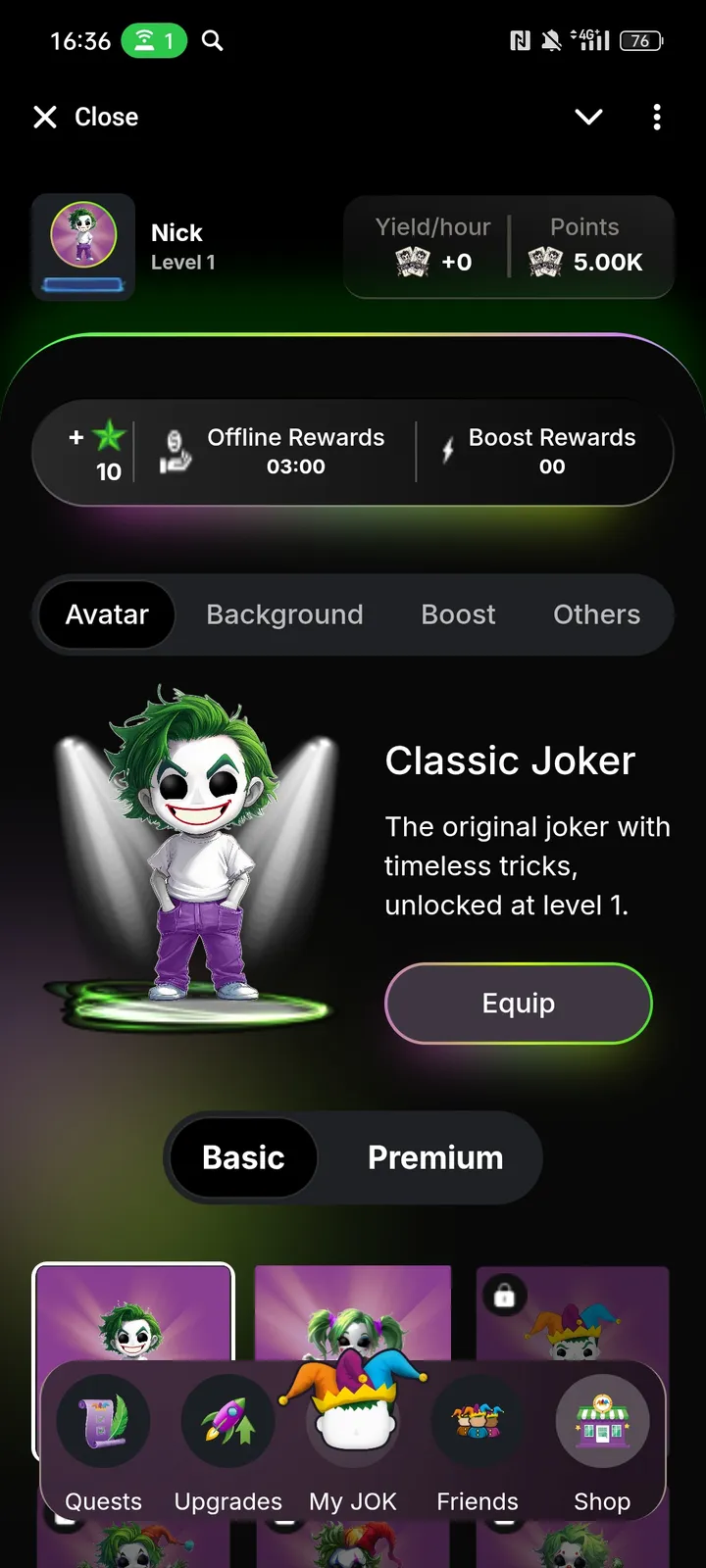Open the Shop storefront icon
This screenshot has height=1568, width=706.
tap(602, 1421)
